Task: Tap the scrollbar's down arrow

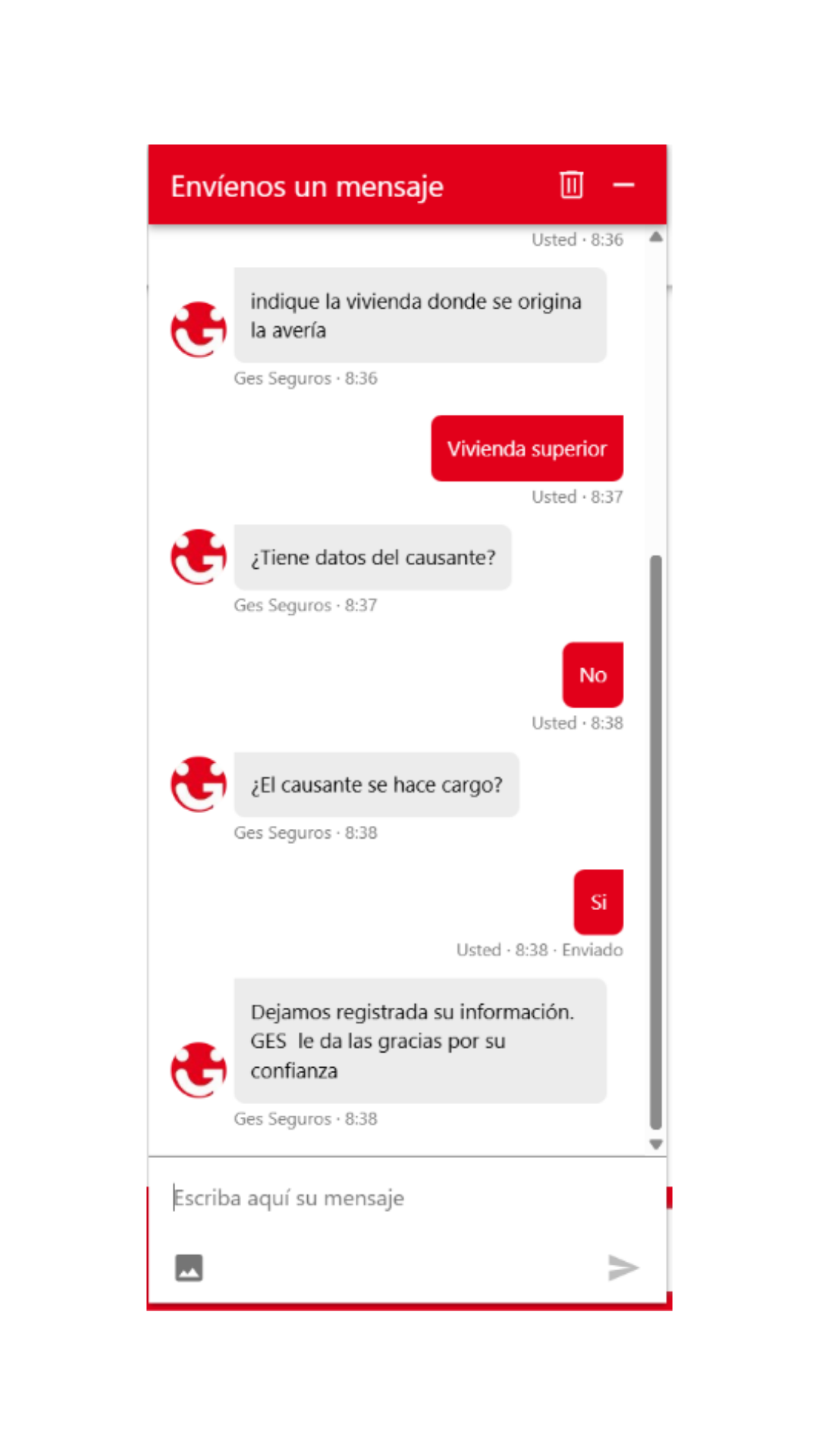Action: pyautogui.click(x=656, y=1144)
